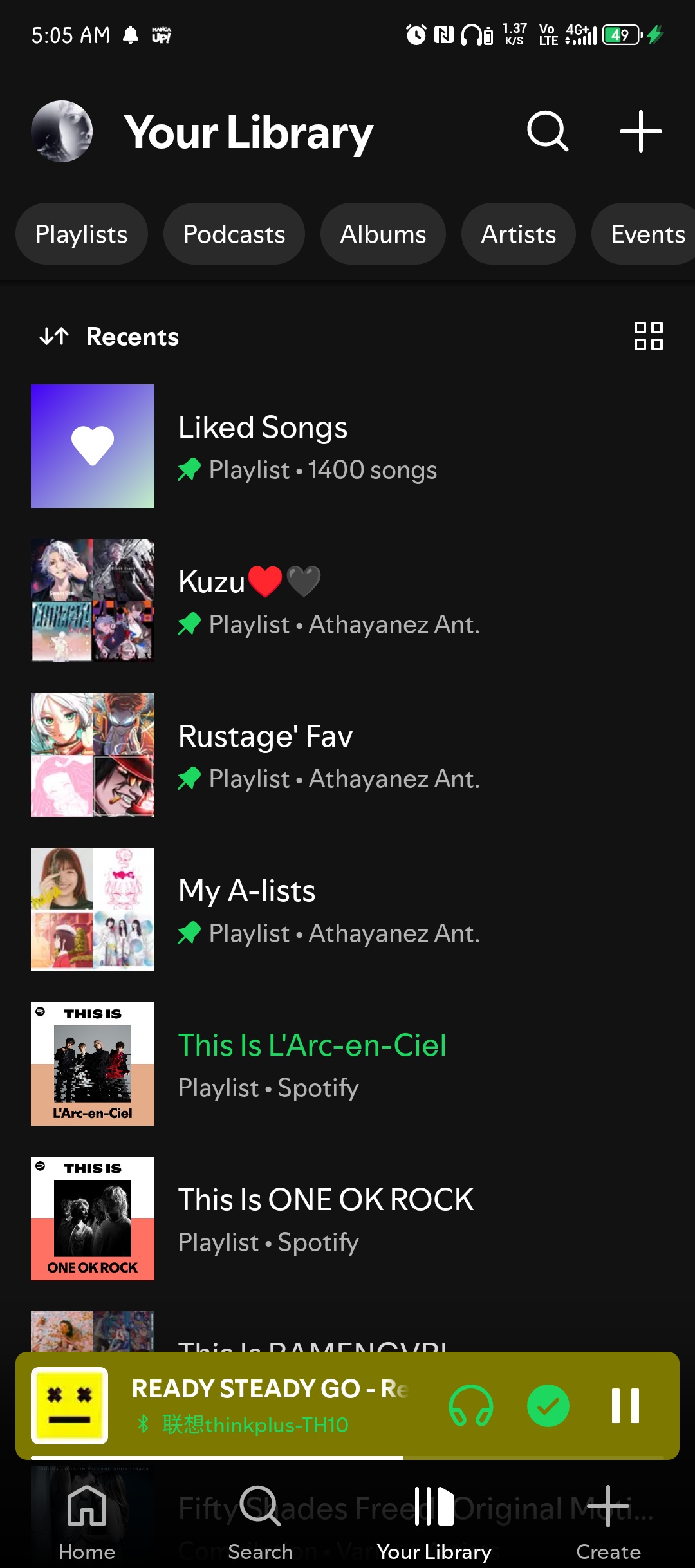
Task: Open the profile avatar menu
Action: (x=62, y=131)
